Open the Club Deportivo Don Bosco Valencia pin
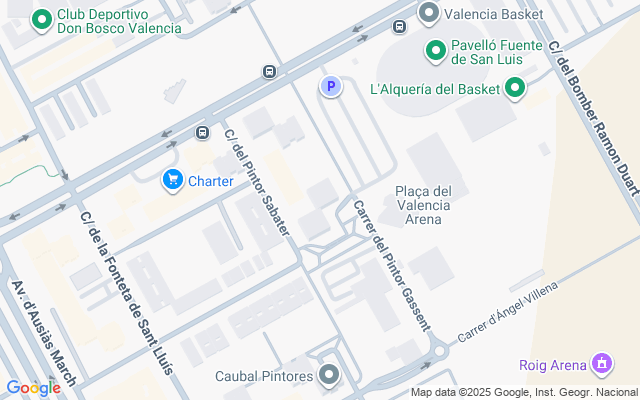The width and height of the screenshot is (640, 400). pyautogui.click(x=42, y=20)
